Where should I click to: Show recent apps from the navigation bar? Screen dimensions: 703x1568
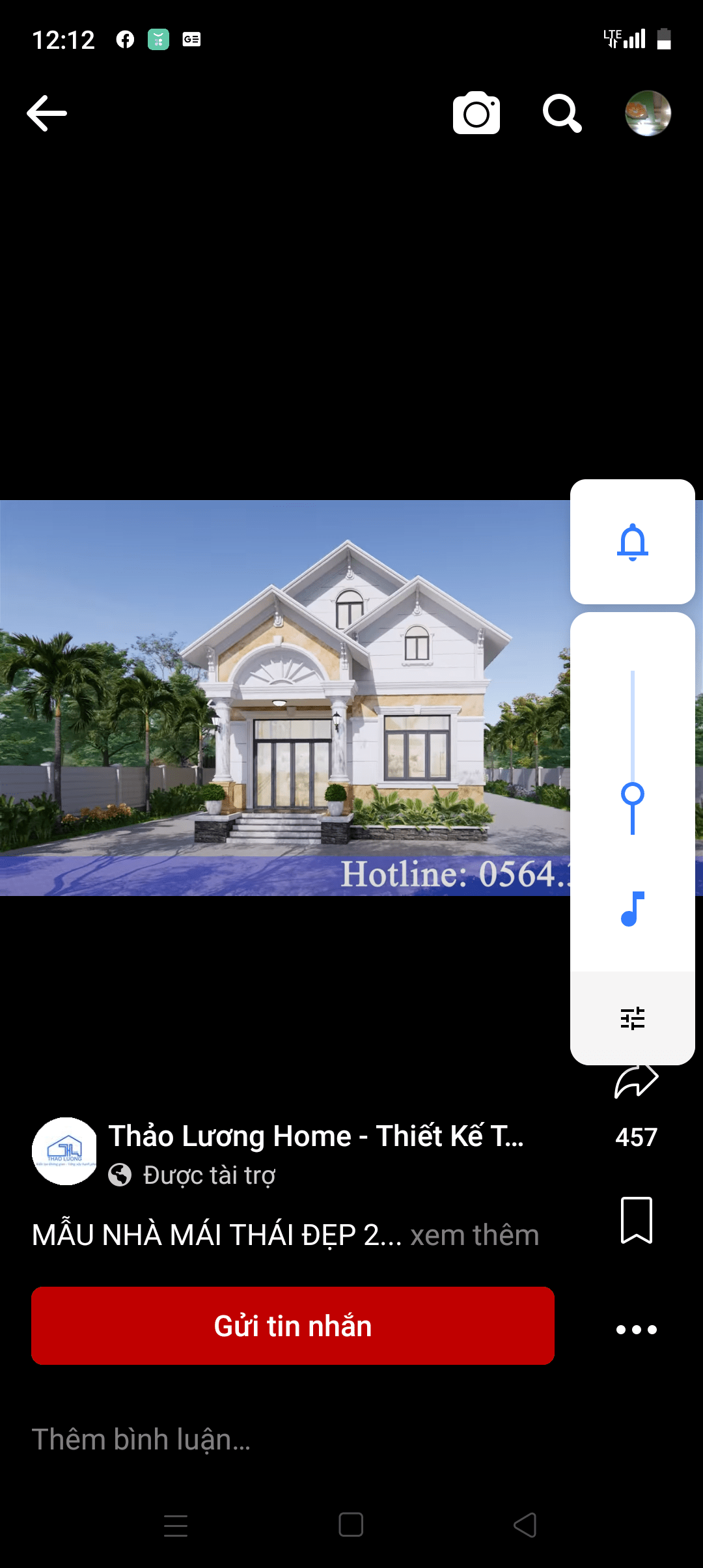(x=176, y=1525)
